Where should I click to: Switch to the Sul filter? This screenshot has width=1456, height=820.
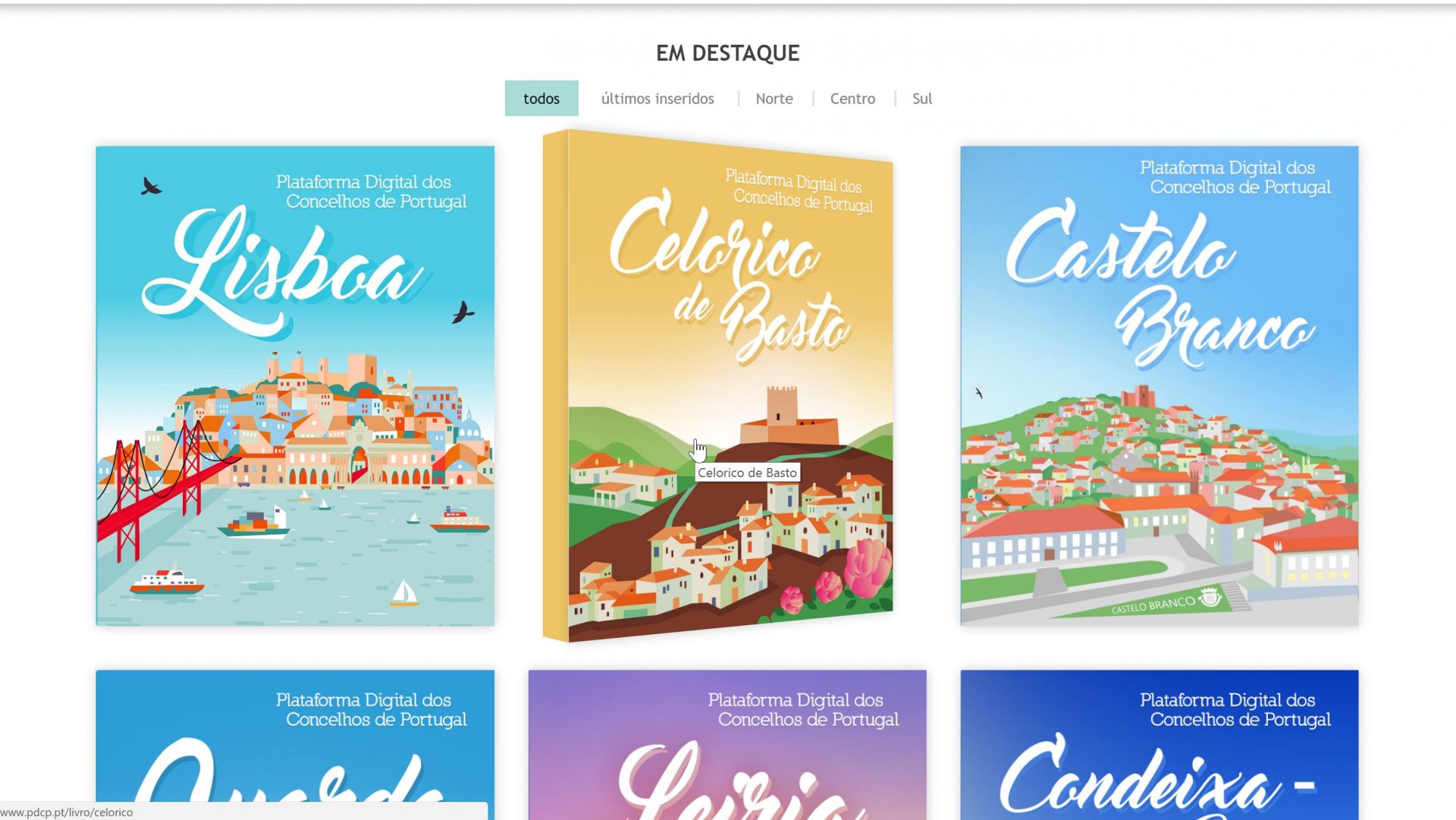921,99
